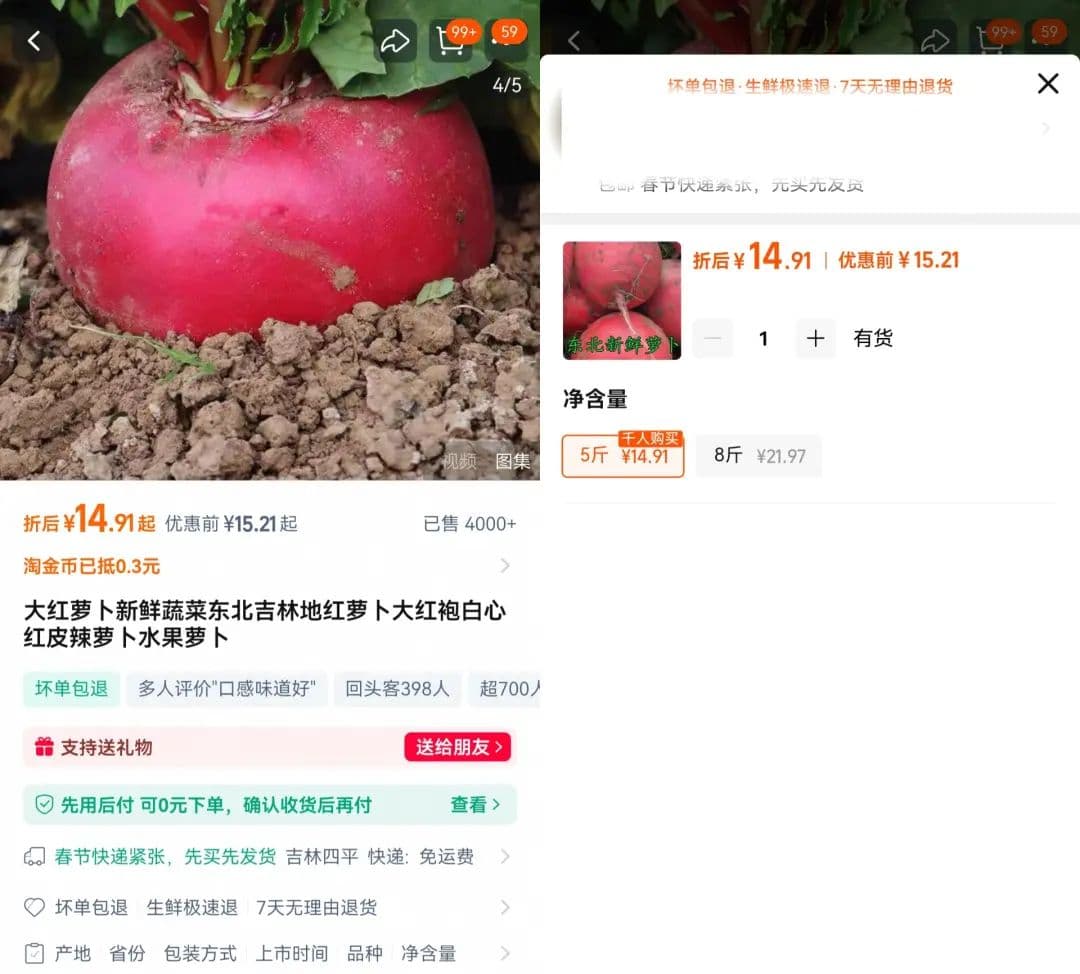Tap 查看 on the 先用后付 banner
This screenshot has height=974, width=1080.
(x=475, y=804)
